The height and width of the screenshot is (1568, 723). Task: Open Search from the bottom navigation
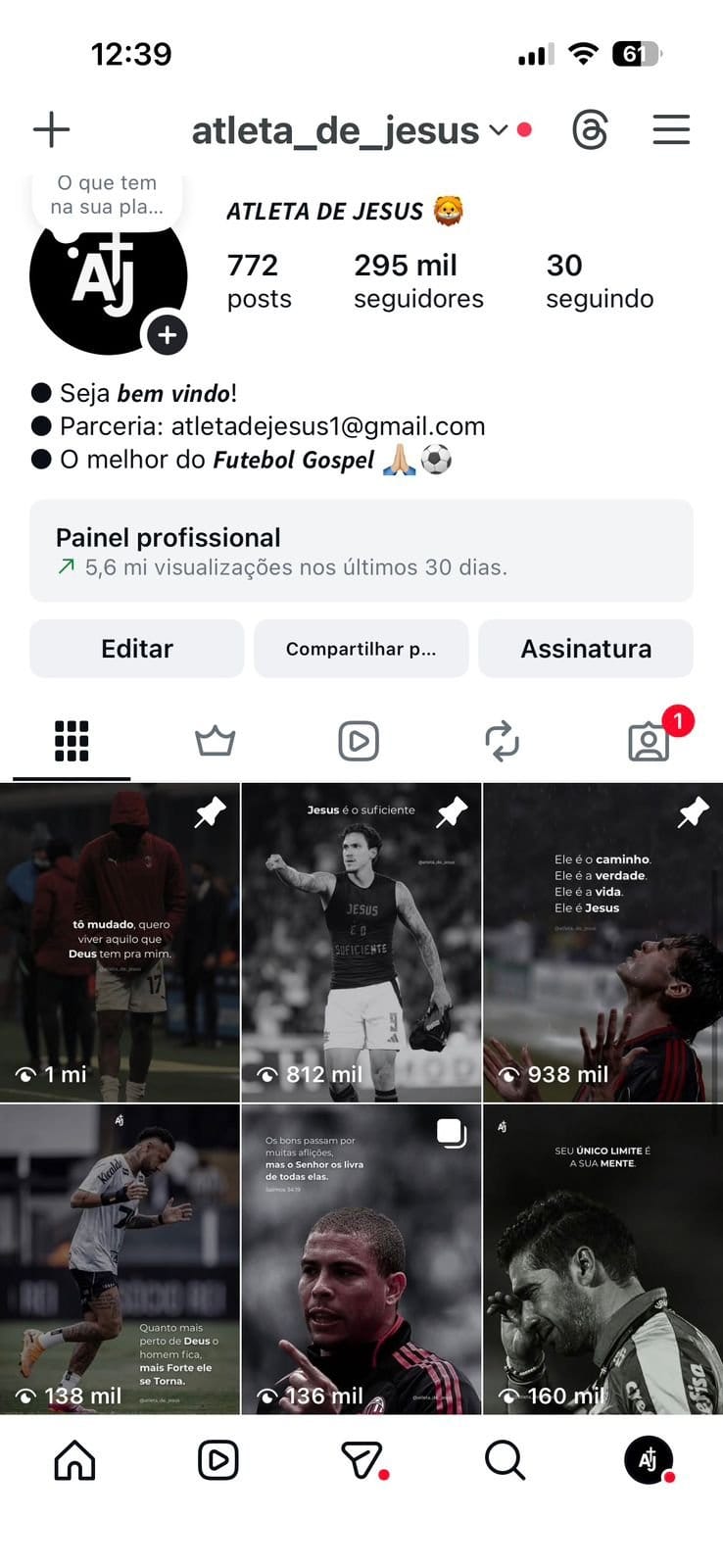[x=505, y=1459]
